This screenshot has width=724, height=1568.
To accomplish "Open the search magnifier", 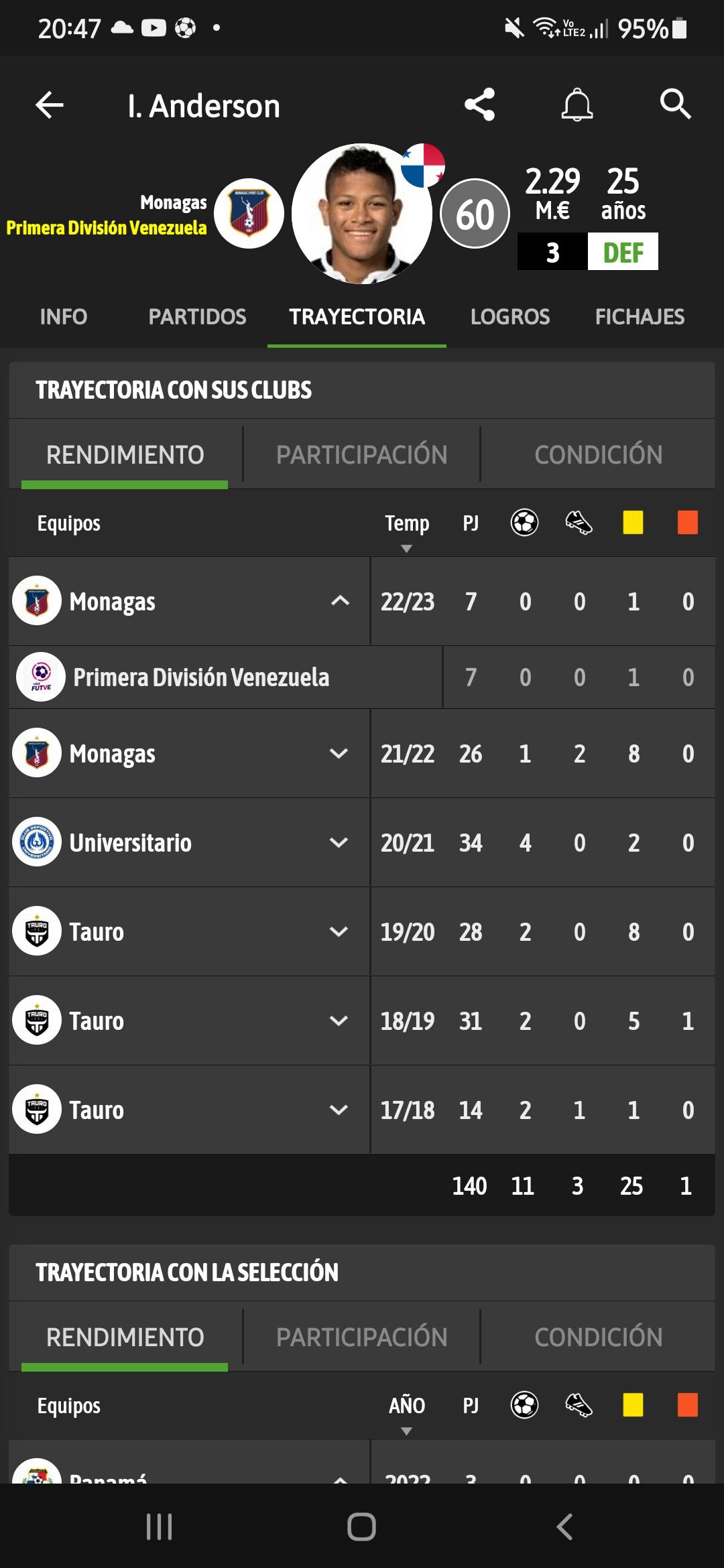I will click(x=675, y=105).
